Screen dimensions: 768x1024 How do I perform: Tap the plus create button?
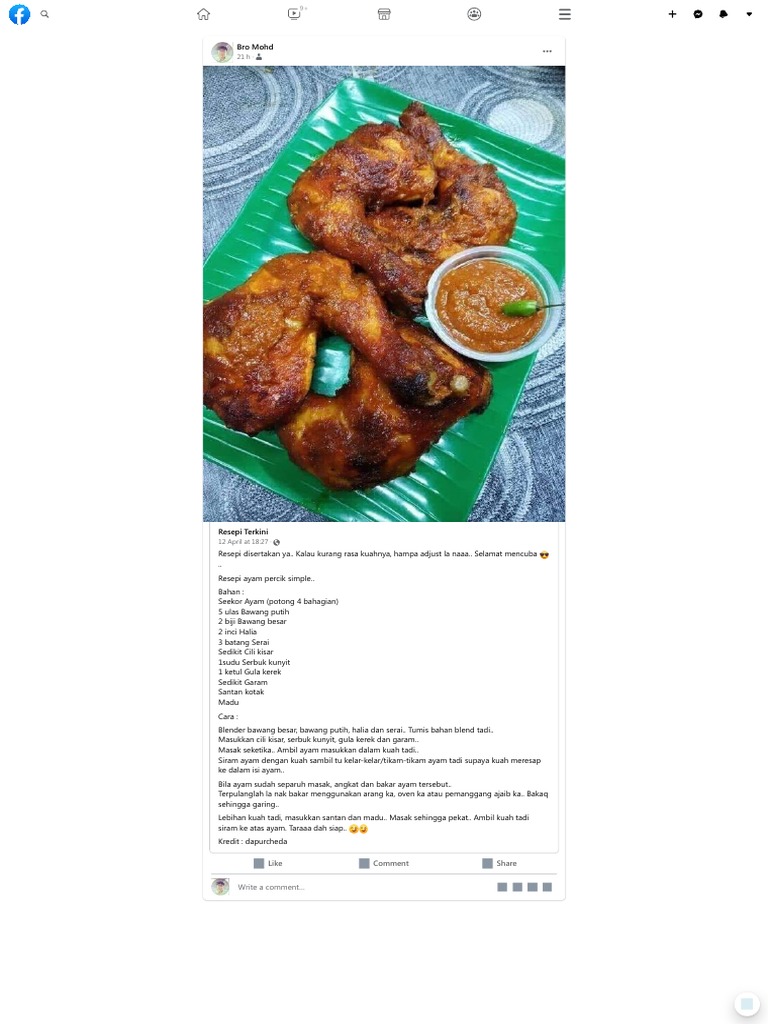coord(672,14)
